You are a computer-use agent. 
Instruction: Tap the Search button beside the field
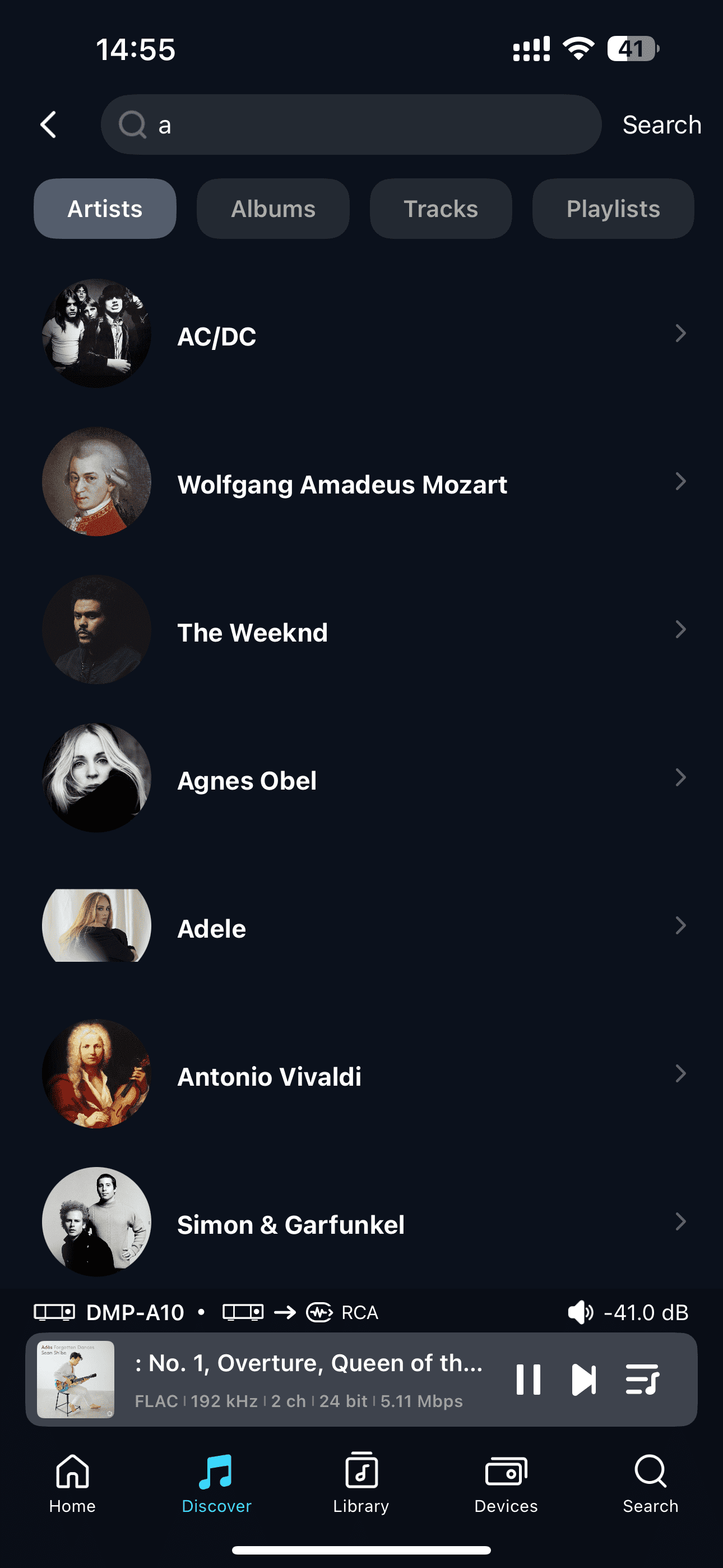pos(661,125)
